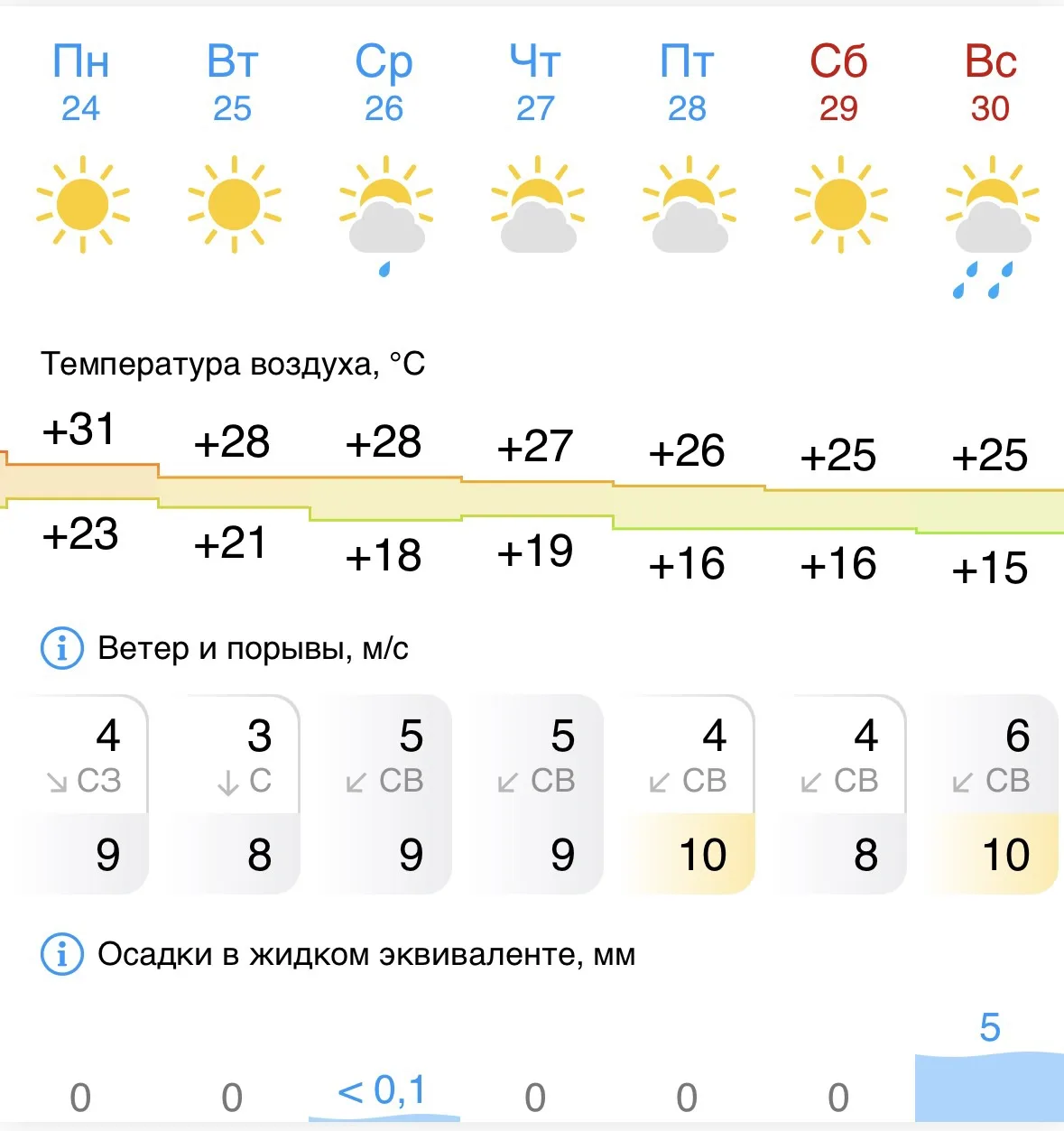1064x1131 pixels.
Task: Open info icon next to Ветер и порывы
Action: click(62, 648)
